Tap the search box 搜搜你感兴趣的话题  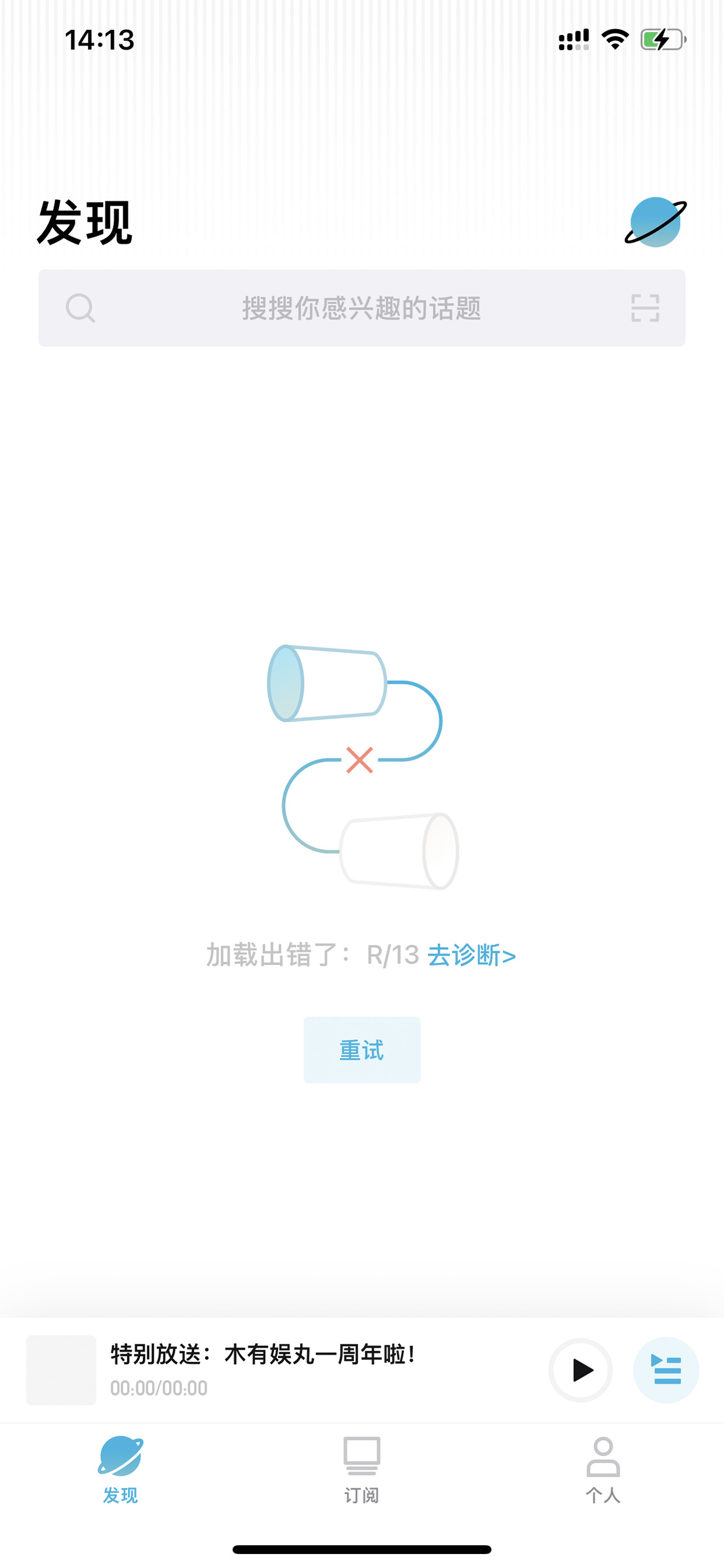pos(361,308)
